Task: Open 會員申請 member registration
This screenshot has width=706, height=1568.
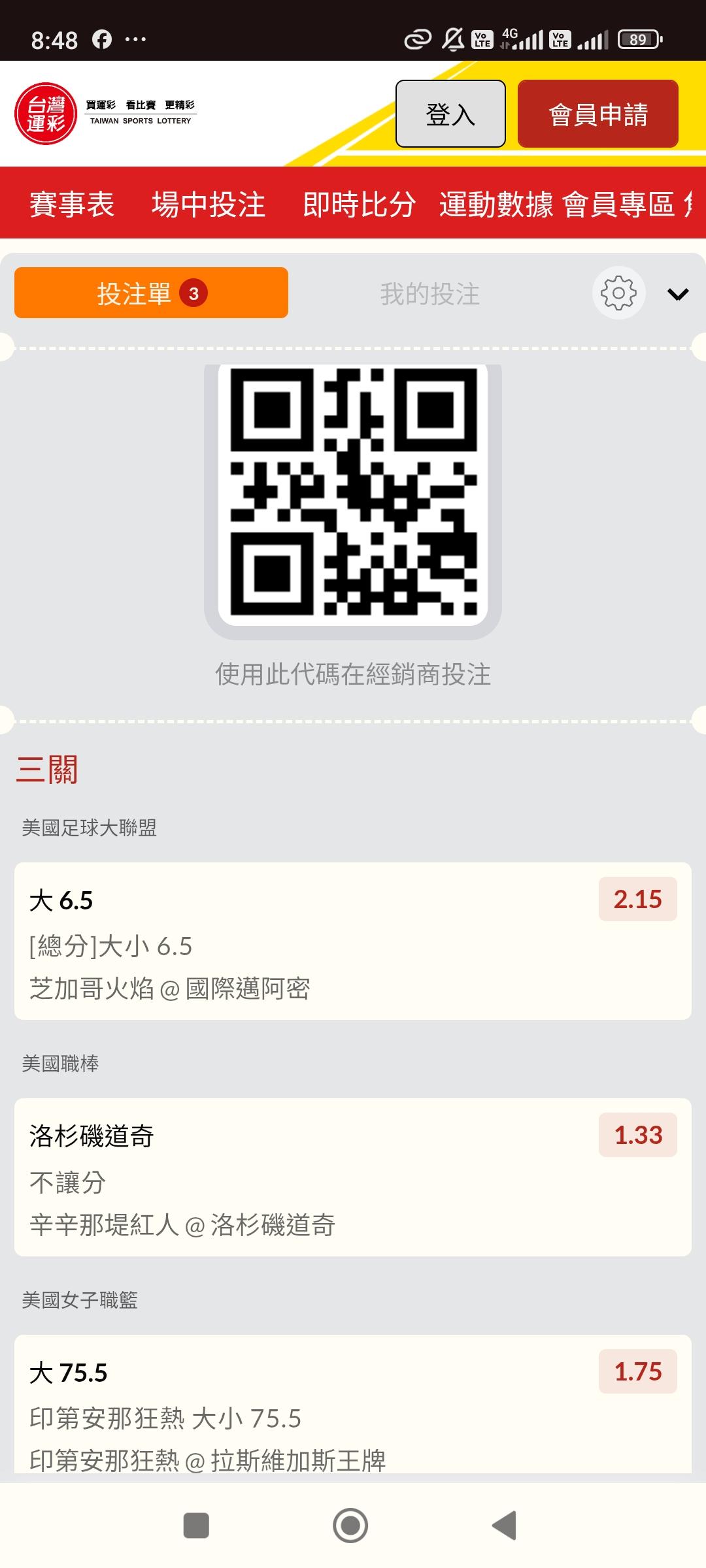Action: click(597, 114)
